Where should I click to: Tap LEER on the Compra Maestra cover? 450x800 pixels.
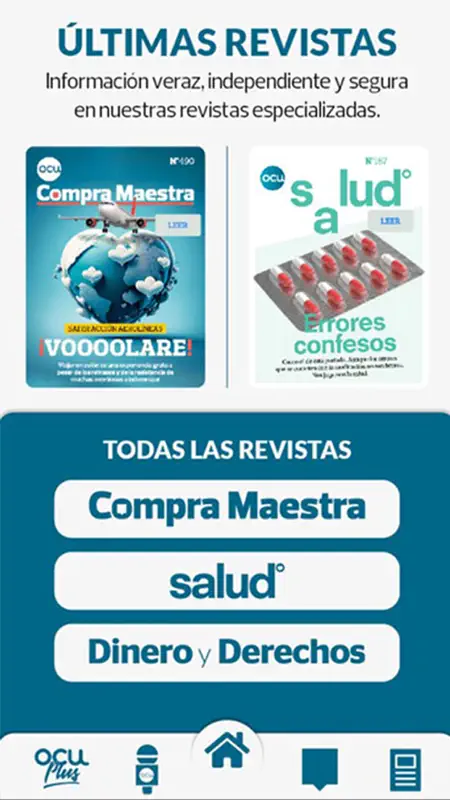pyautogui.click(x=178, y=225)
